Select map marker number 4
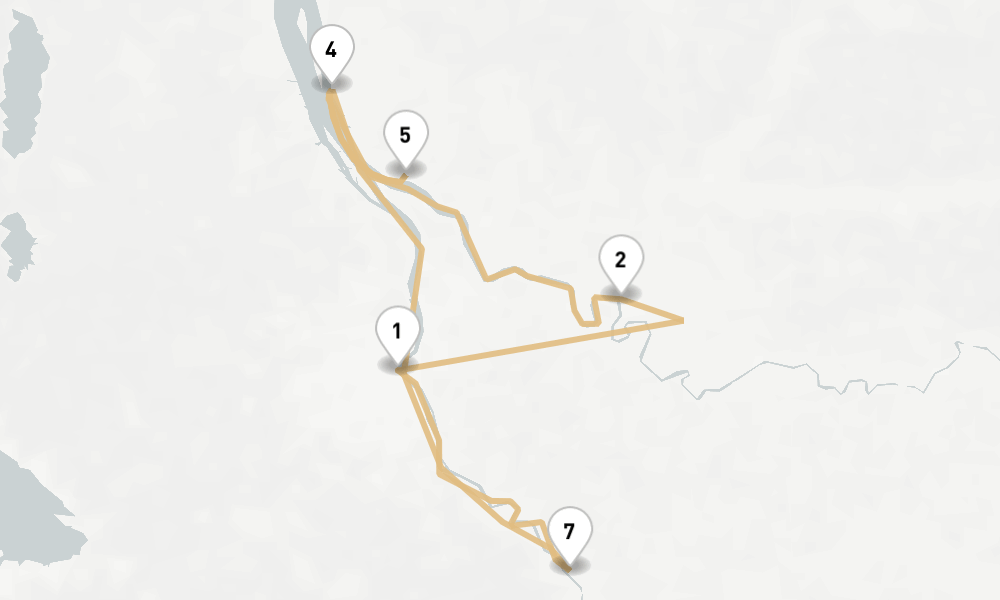This screenshot has width=1000, height=600. click(331, 50)
